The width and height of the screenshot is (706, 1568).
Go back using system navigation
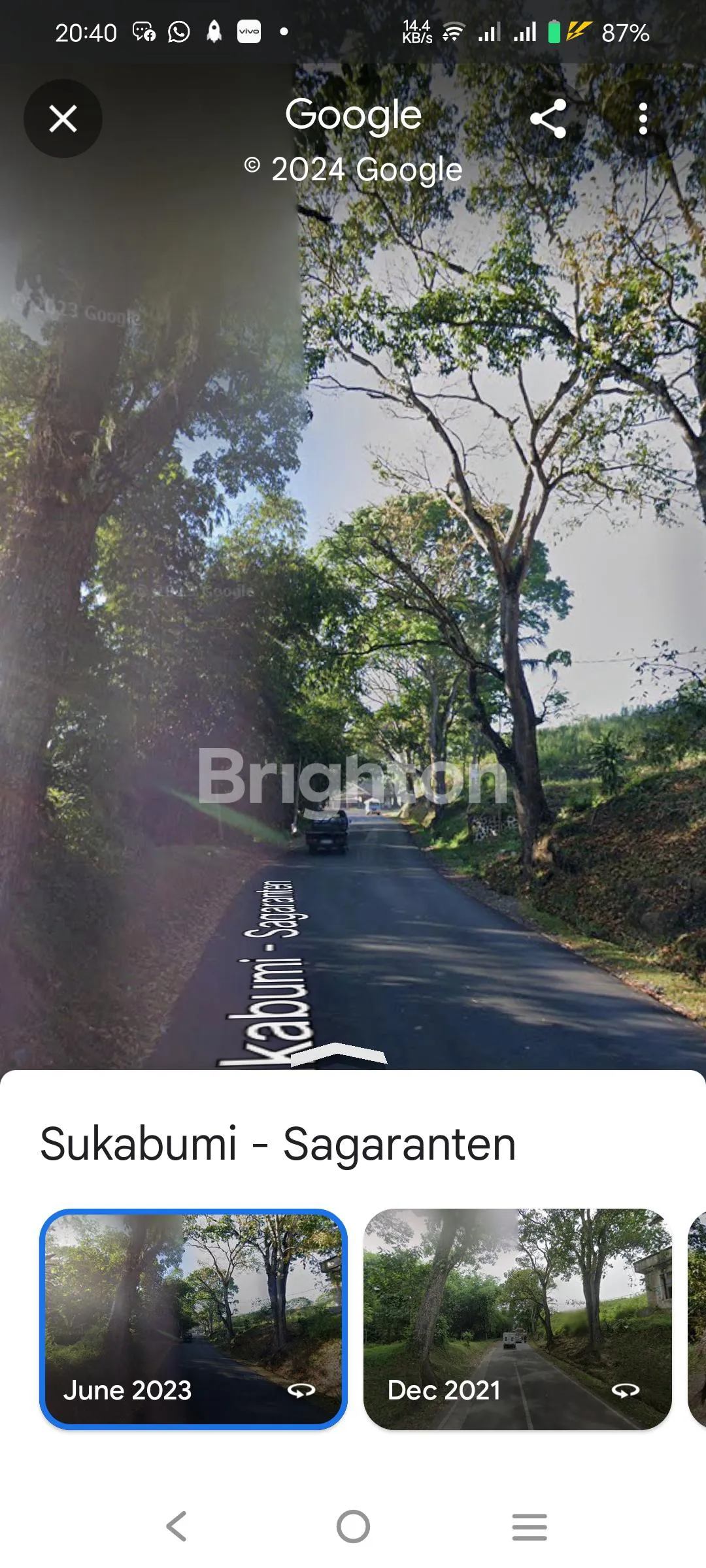click(x=176, y=1527)
